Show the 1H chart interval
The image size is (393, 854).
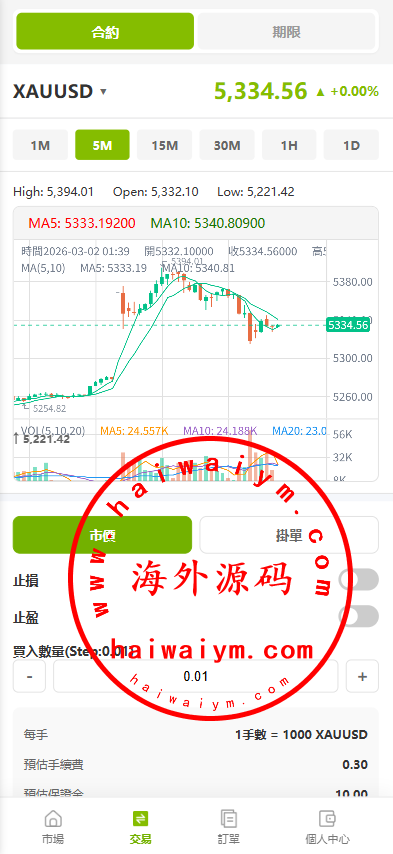[289, 145]
